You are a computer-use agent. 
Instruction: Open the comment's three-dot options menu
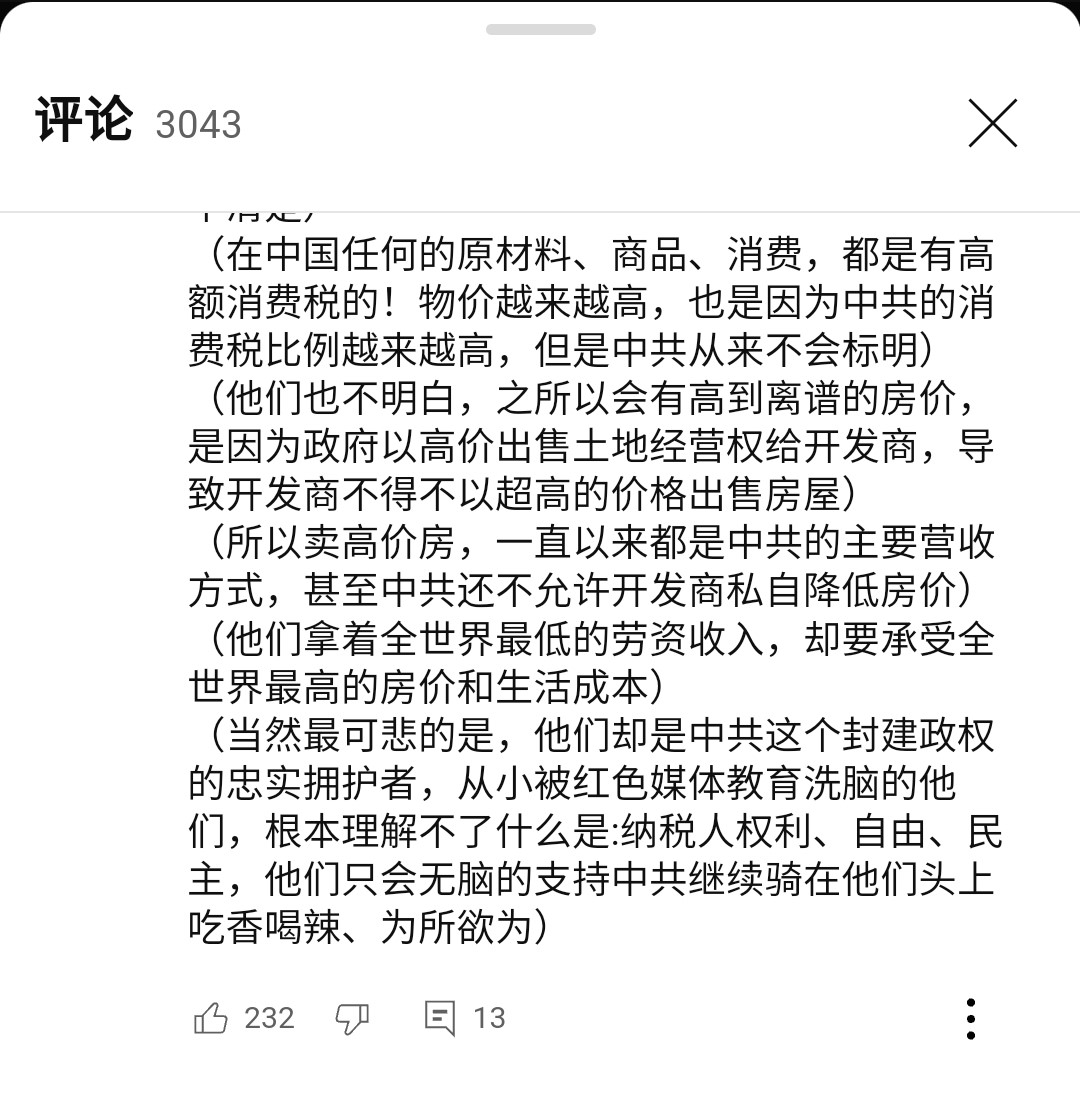(970, 1018)
